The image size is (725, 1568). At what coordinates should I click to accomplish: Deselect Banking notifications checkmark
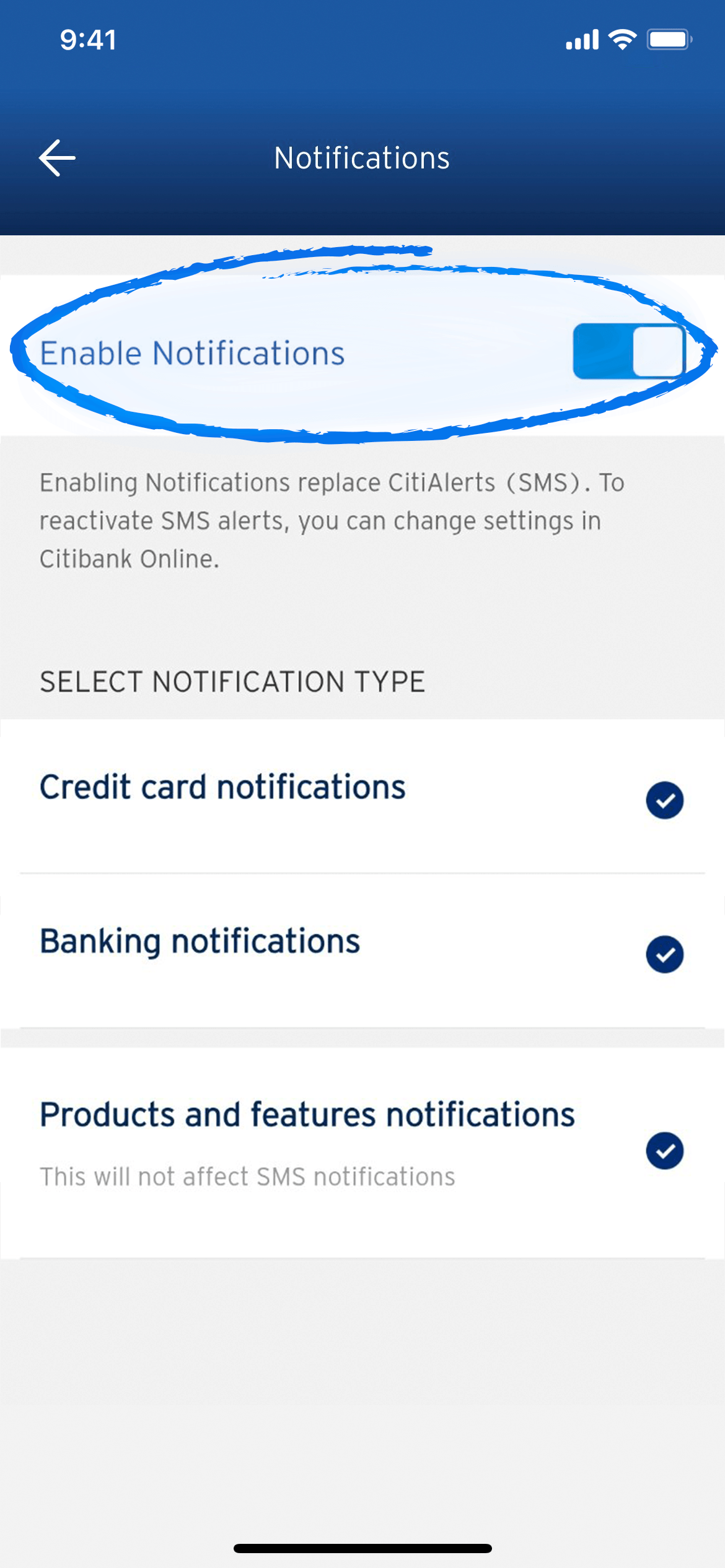(664, 954)
